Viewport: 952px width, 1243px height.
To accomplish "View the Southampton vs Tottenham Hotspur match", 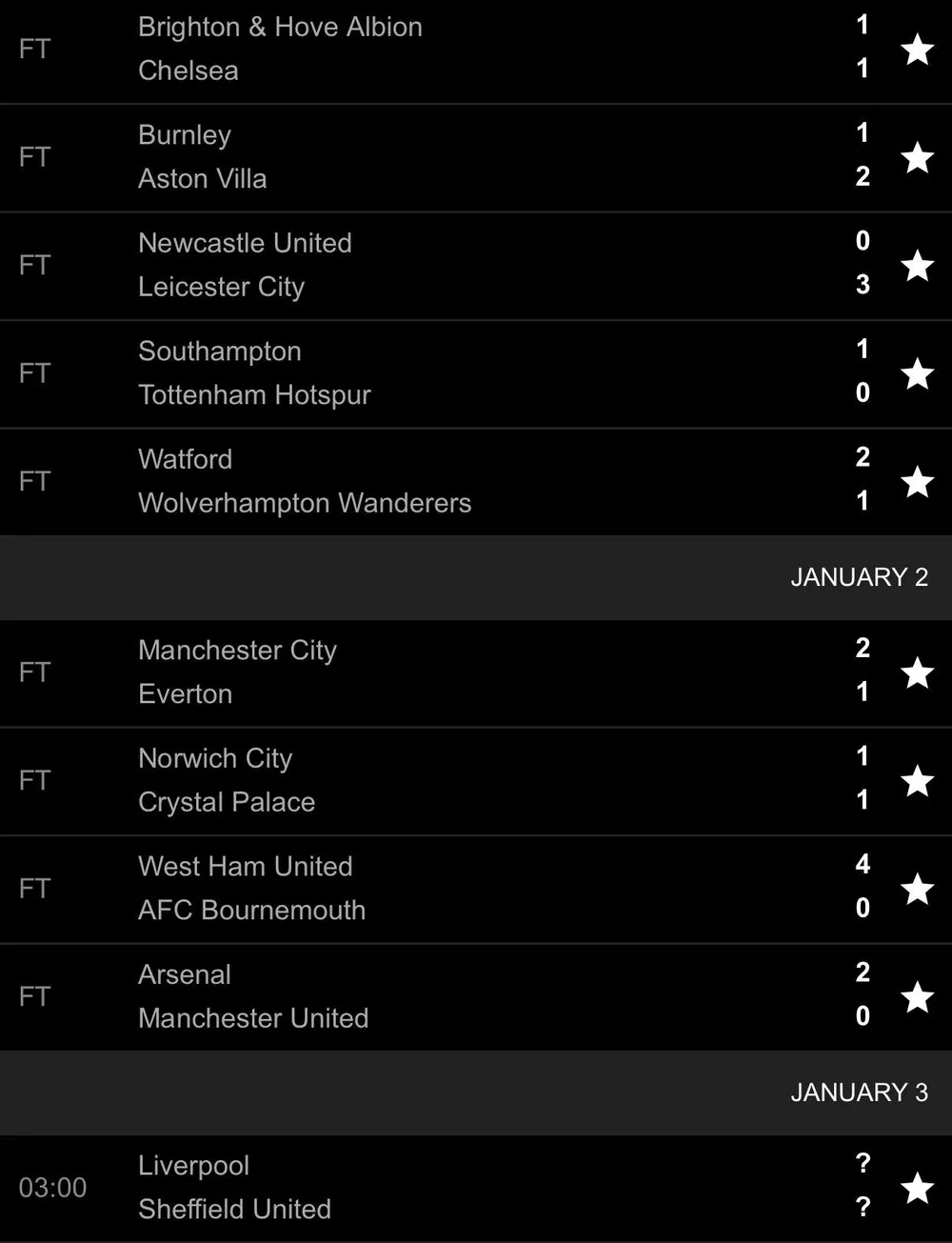I will [x=428, y=373].
